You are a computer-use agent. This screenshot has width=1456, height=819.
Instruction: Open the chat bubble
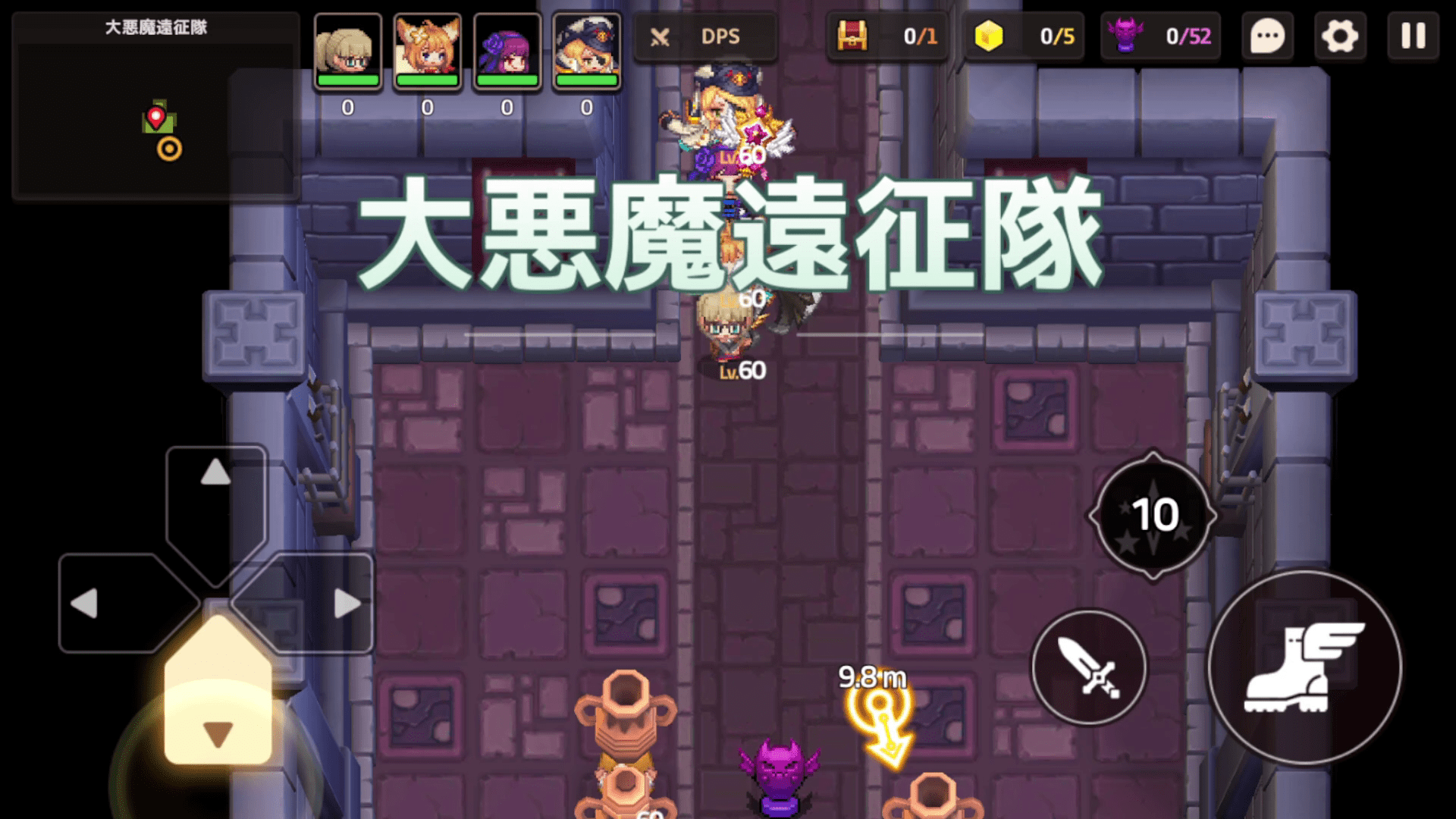[1267, 36]
